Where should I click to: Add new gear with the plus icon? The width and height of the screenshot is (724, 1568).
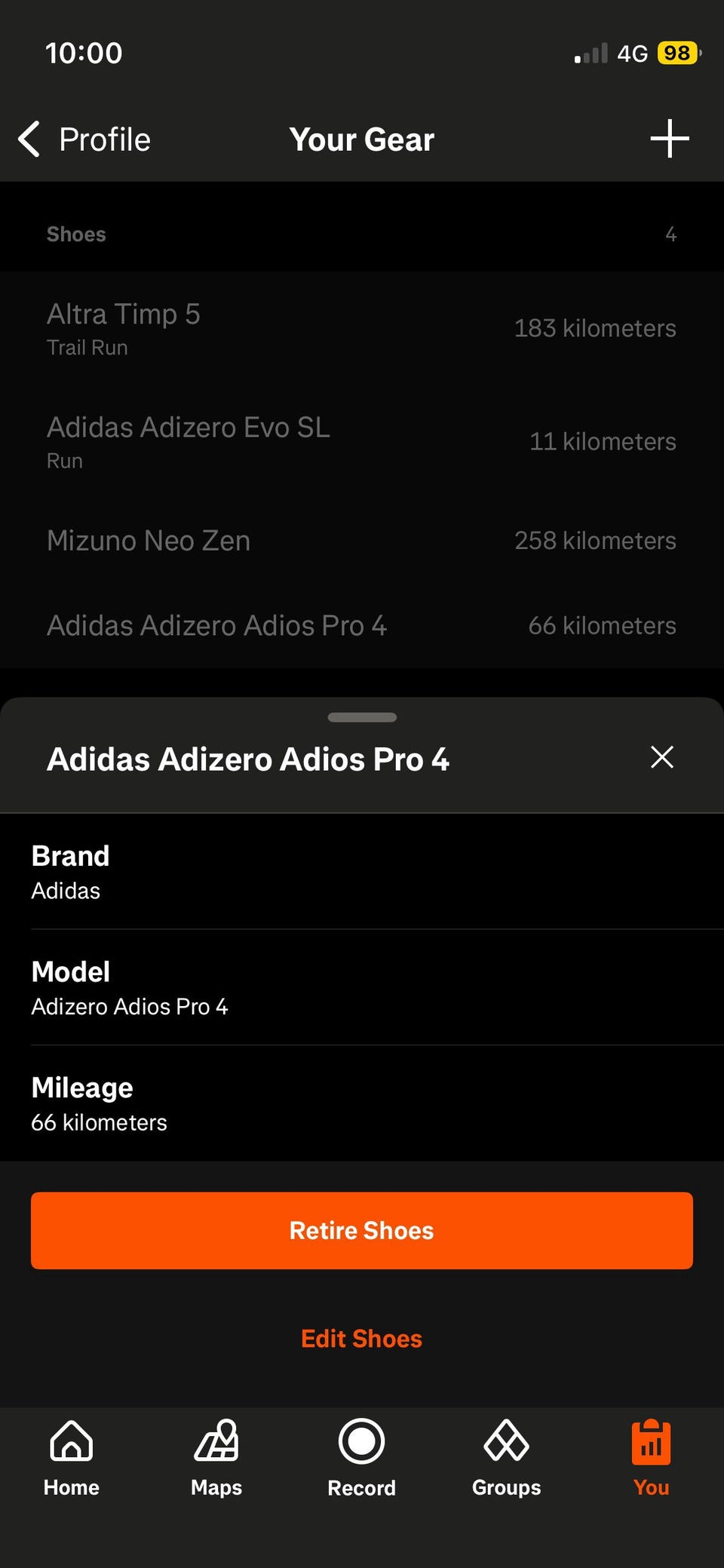[x=669, y=140]
